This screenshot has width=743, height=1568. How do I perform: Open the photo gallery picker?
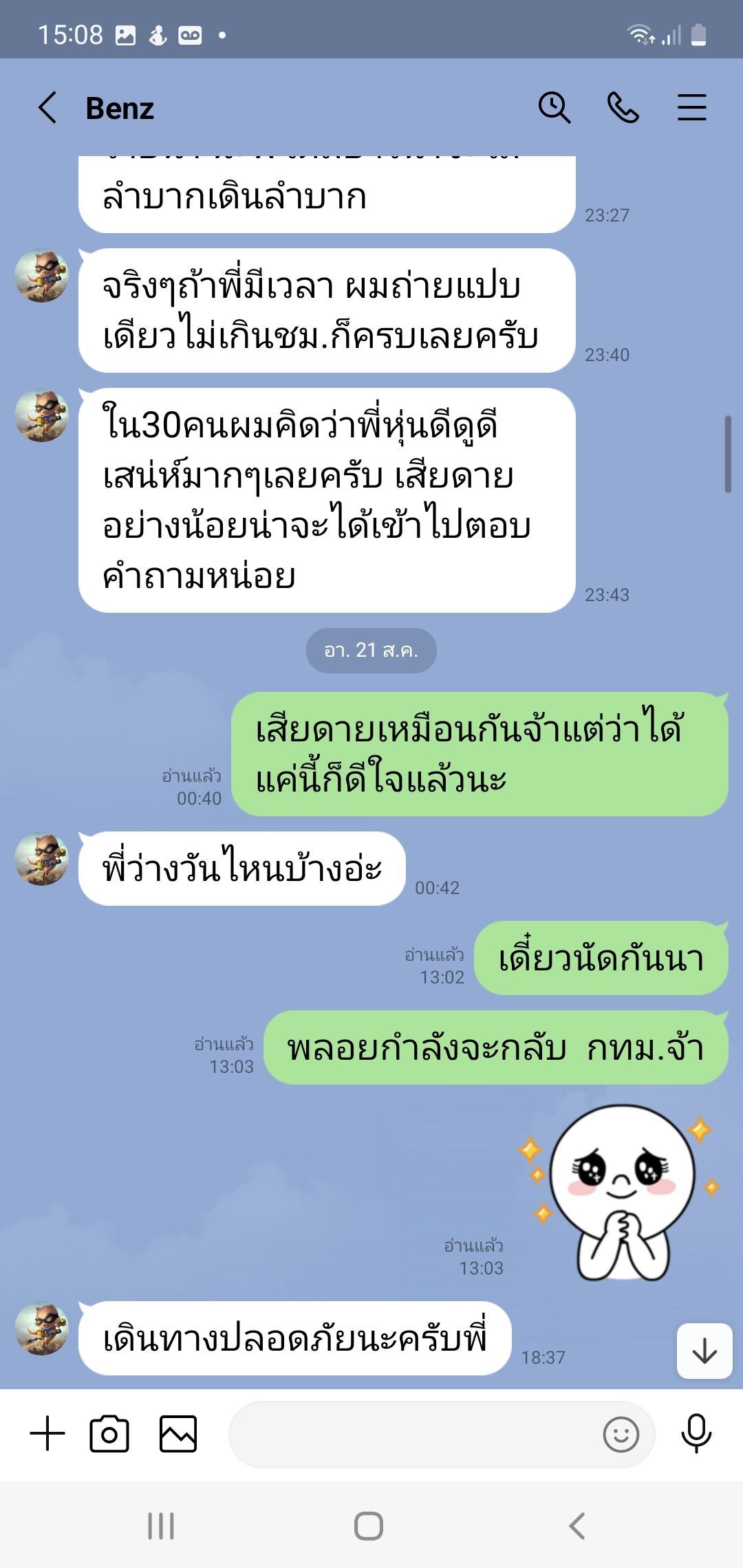(x=178, y=1434)
